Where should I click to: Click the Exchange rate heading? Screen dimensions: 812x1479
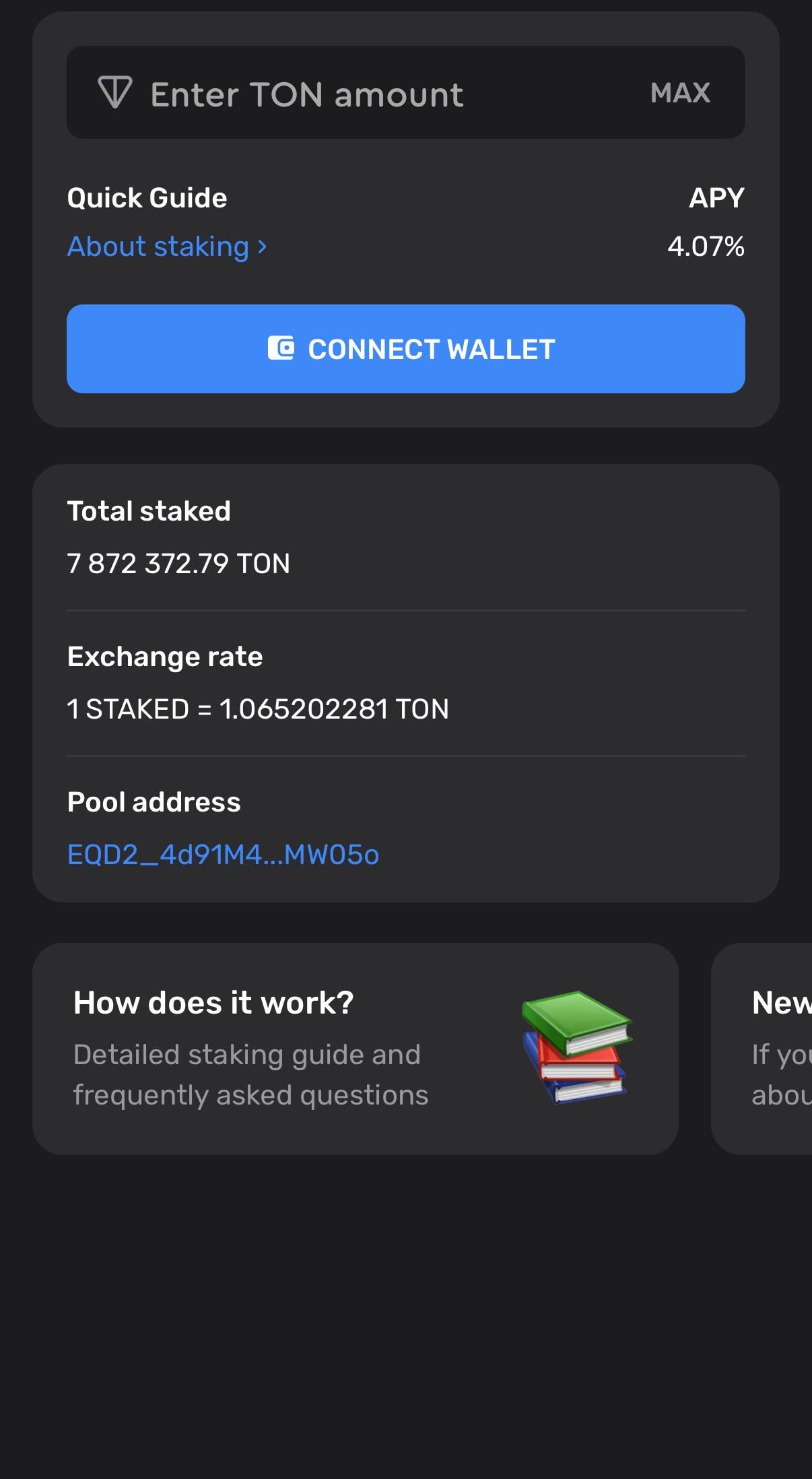[x=165, y=656]
